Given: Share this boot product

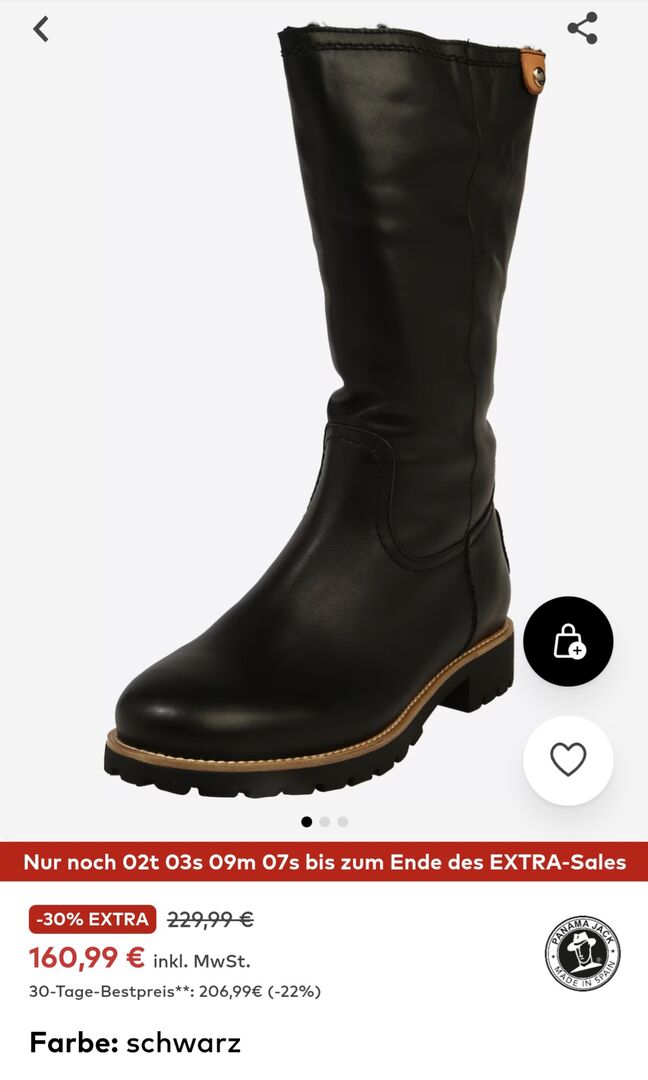Looking at the screenshot, I should click(x=582, y=28).
